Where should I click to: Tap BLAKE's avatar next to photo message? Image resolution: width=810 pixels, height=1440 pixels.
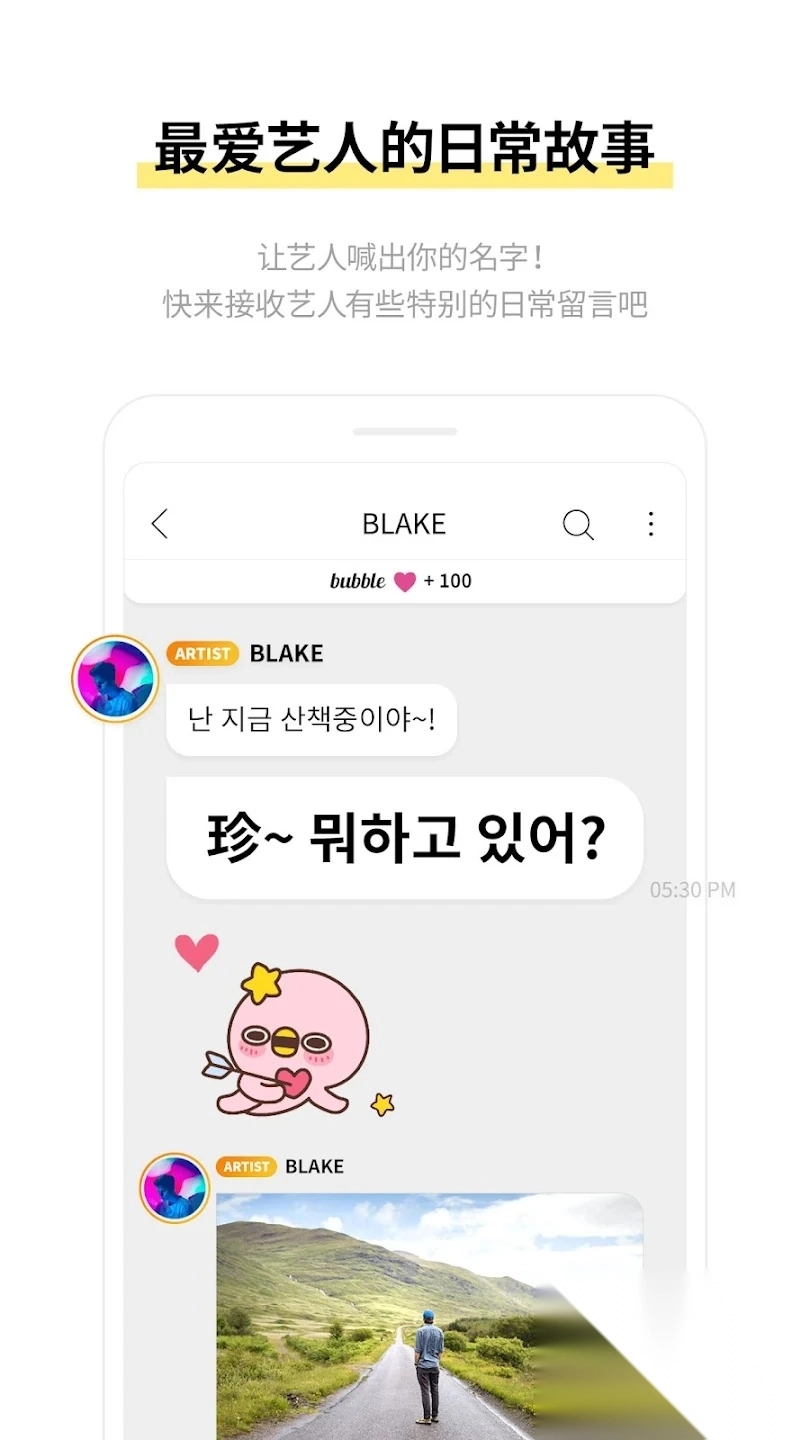point(172,1190)
